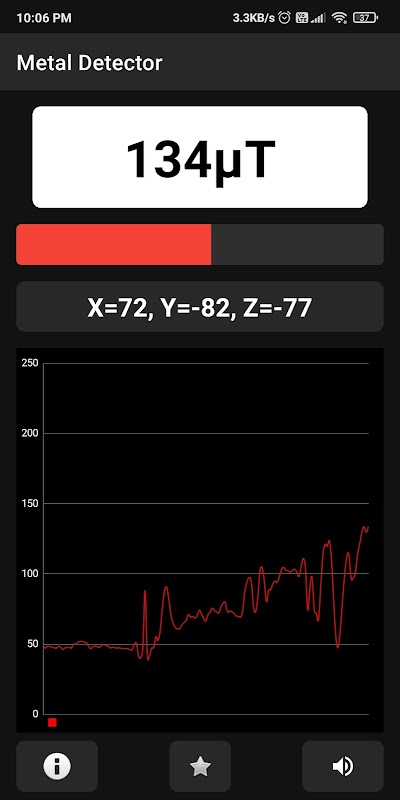Tap the star rating button
400x800 pixels.
pyautogui.click(x=200, y=766)
